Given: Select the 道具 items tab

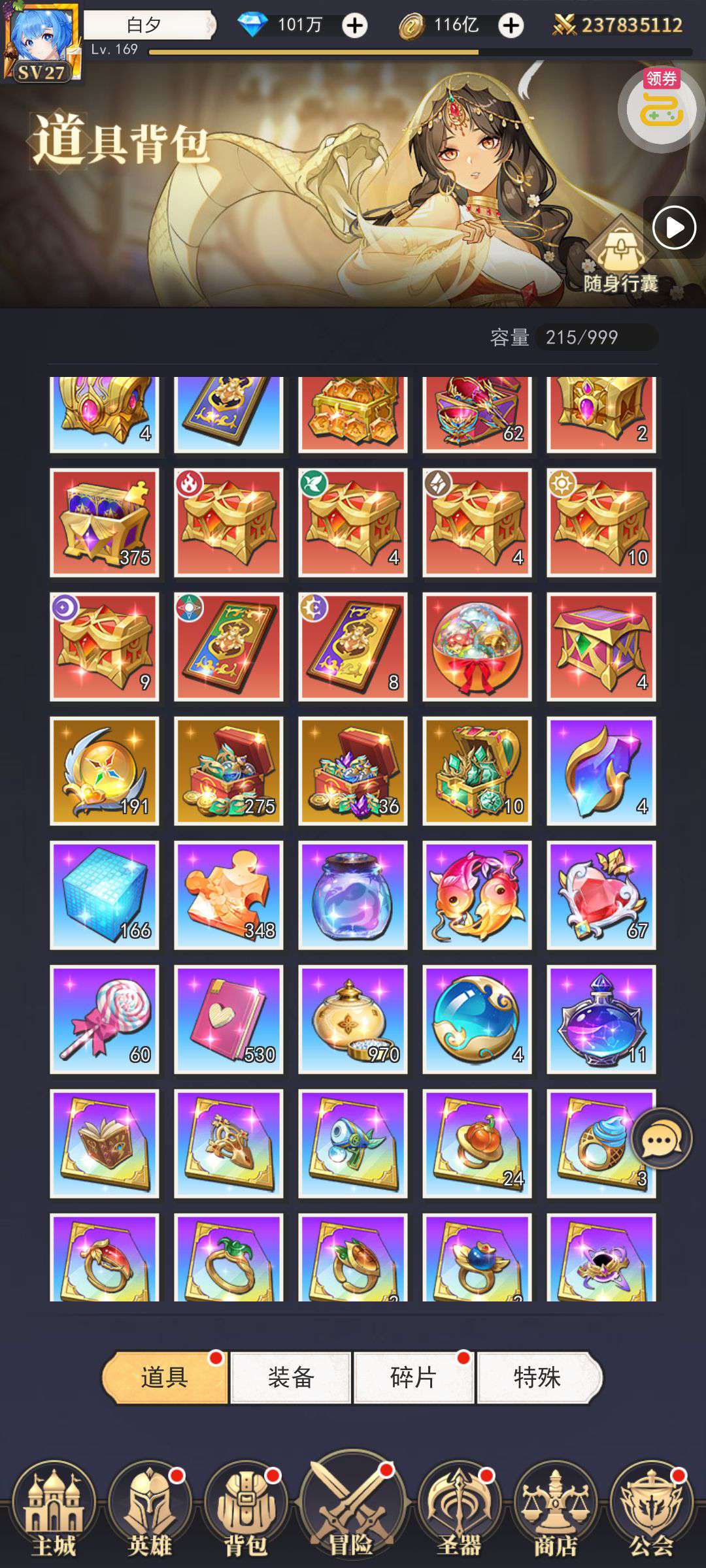Looking at the screenshot, I should click(x=165, y=1377).
